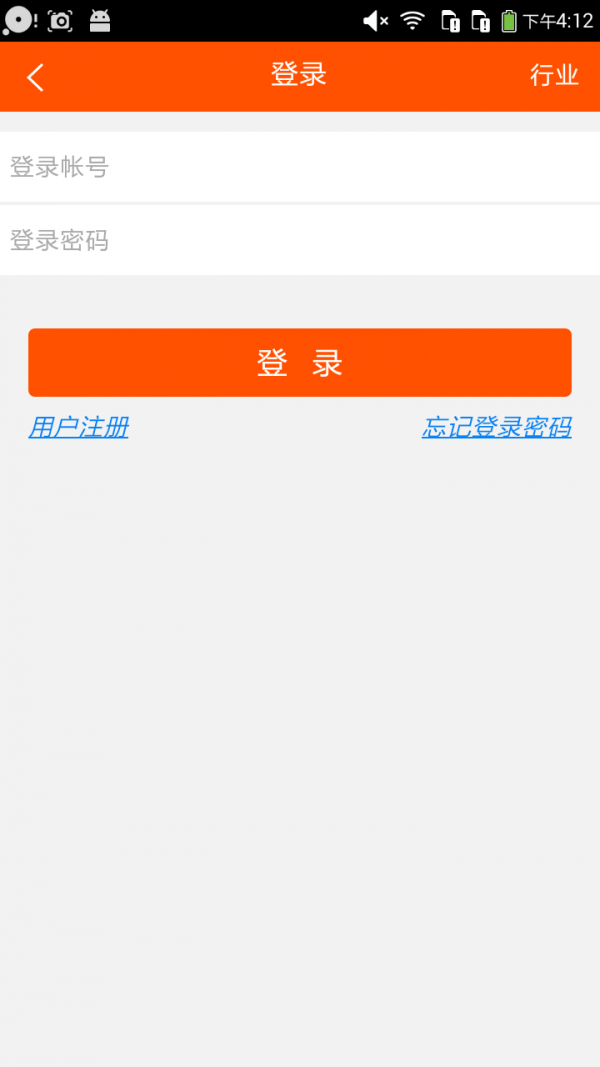Tap the orange 登录 button
The image size is (600, 1067).
click(x=300, y=362)
